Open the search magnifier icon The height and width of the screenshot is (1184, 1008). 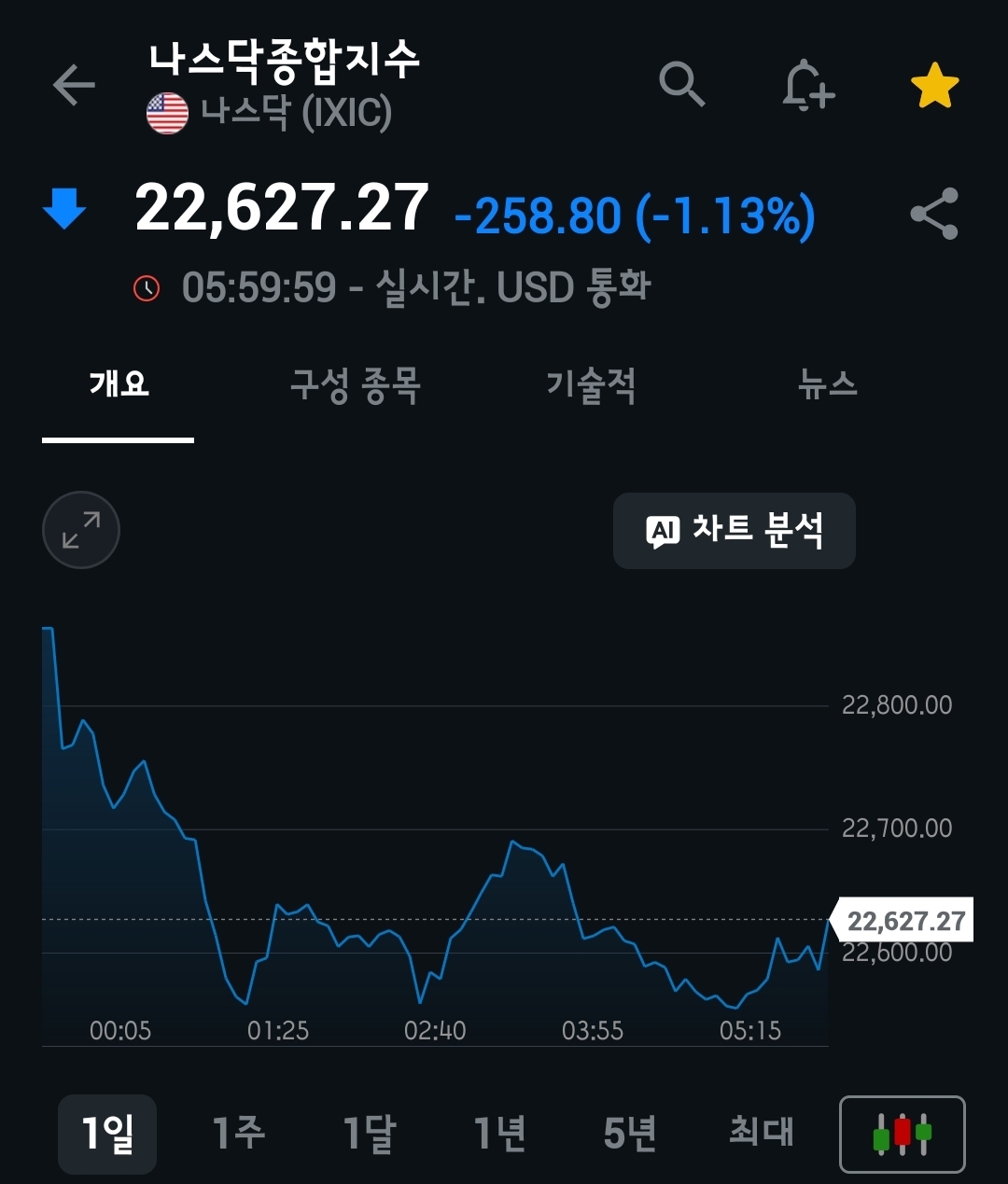[681, 85]
